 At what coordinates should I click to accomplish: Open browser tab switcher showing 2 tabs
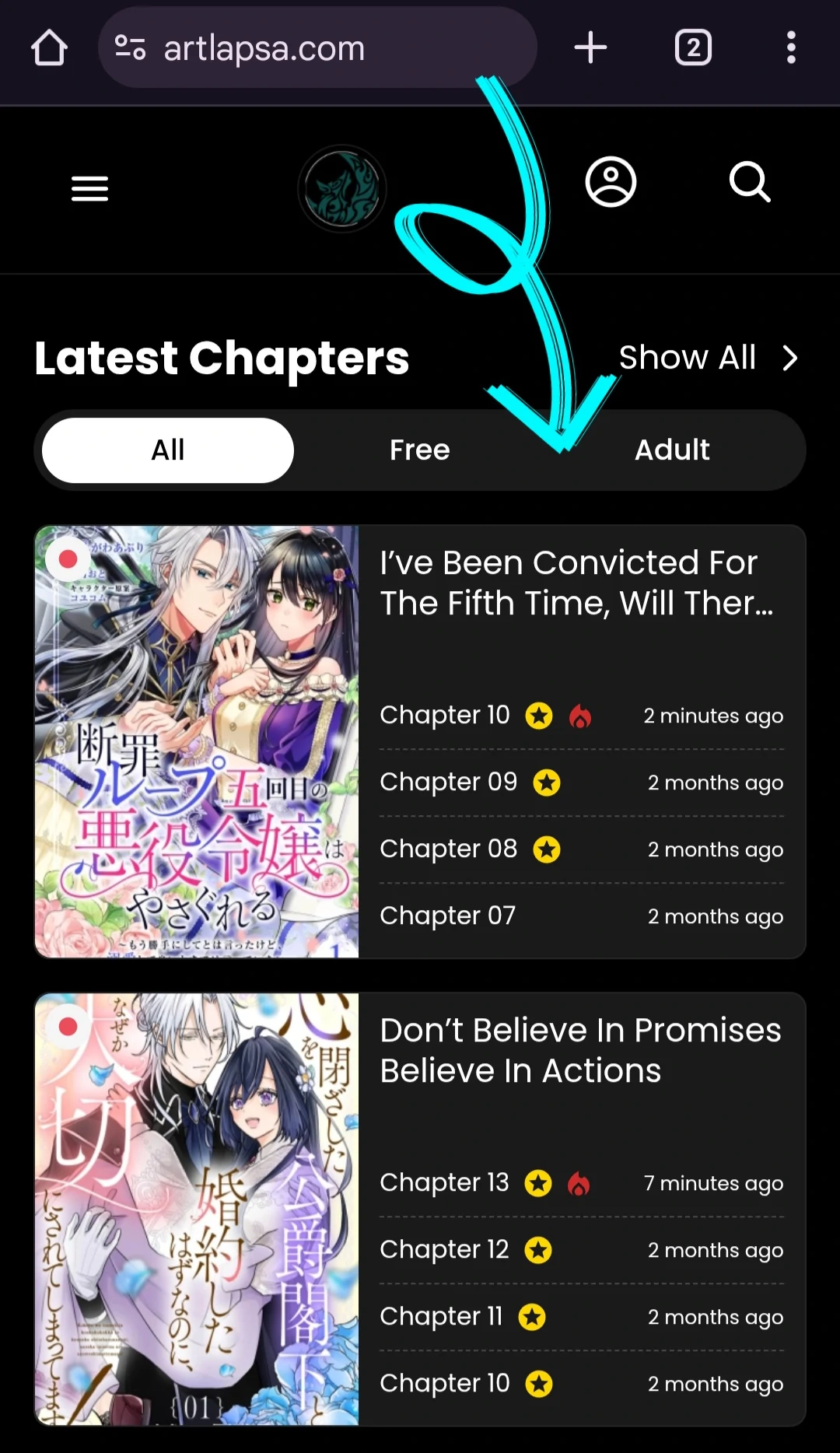692,48
